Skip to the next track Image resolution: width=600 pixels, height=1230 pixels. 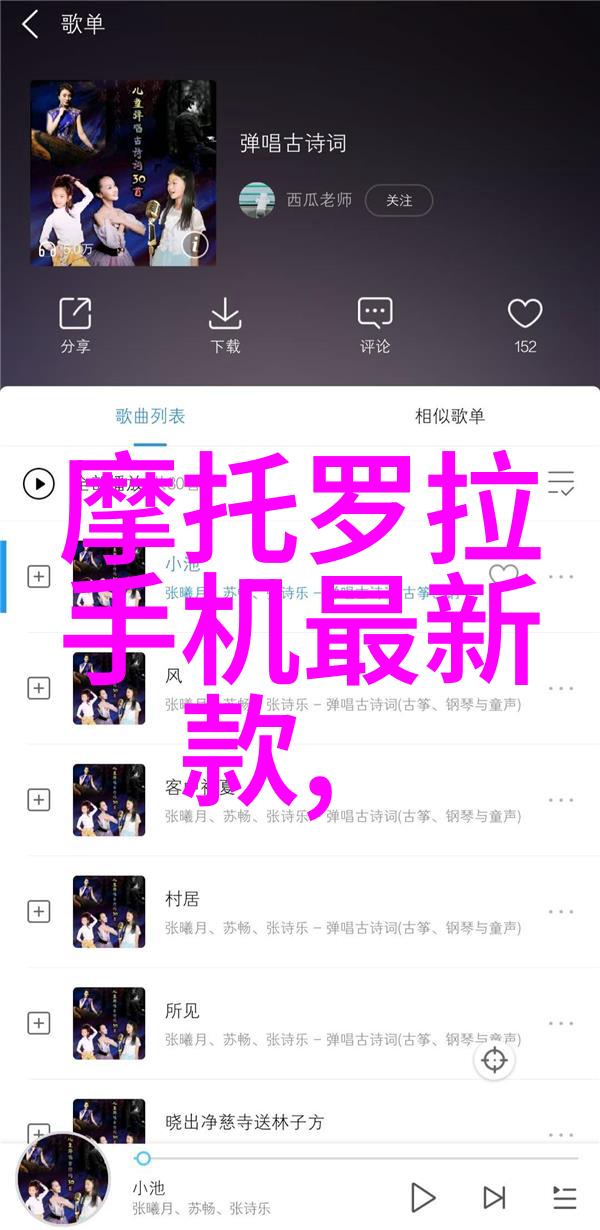pos(494,1197)
